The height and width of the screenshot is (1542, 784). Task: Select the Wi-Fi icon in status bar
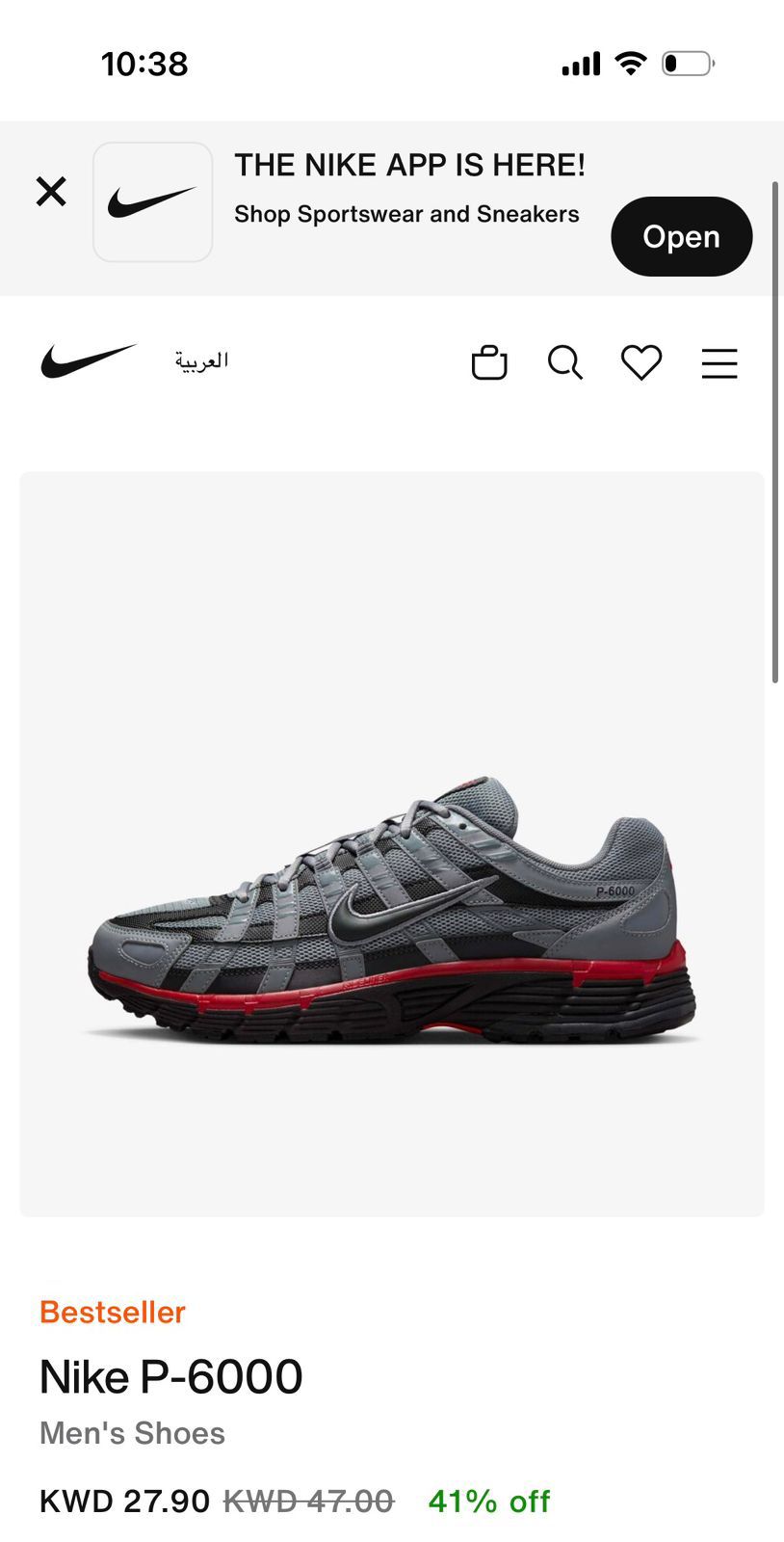point(631,63)
